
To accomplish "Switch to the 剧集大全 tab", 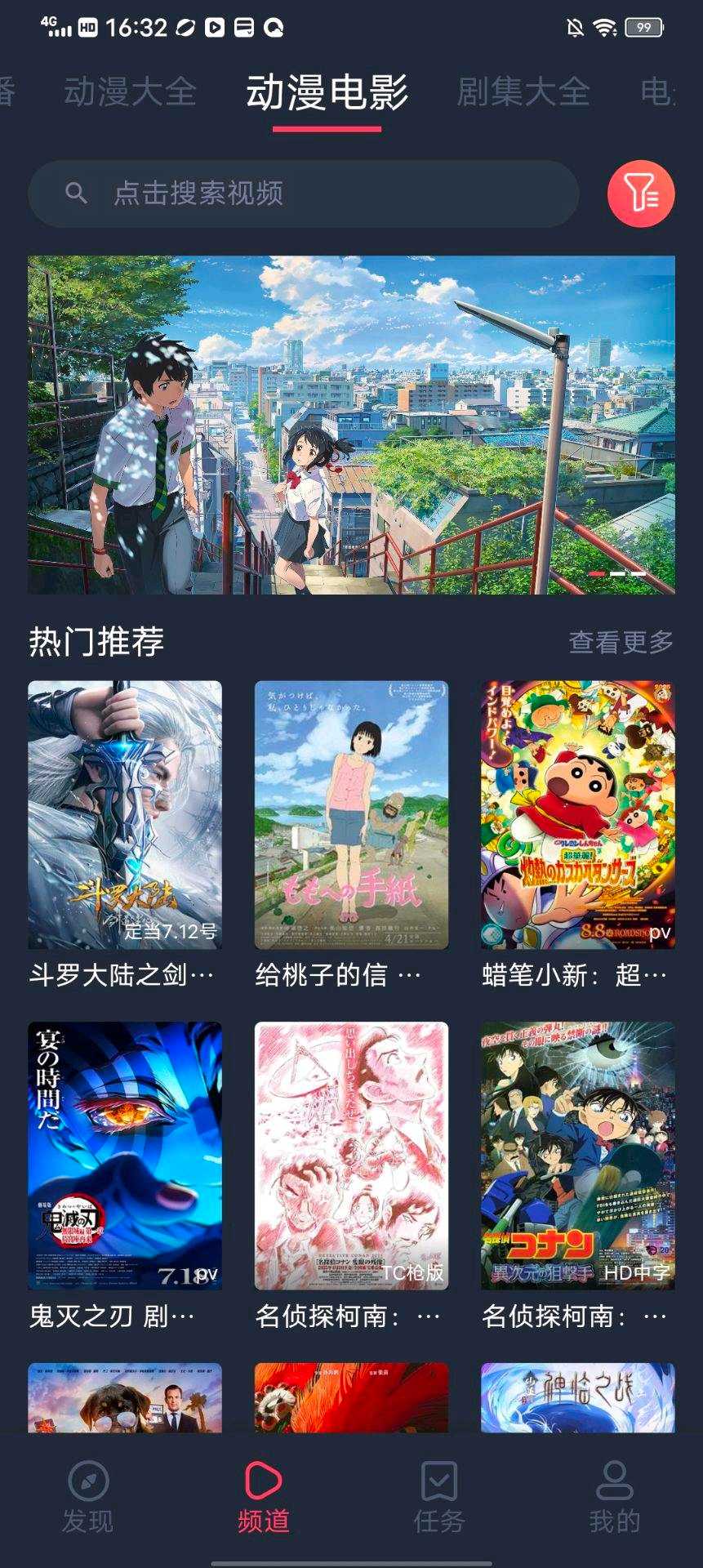I will [523, 91].
